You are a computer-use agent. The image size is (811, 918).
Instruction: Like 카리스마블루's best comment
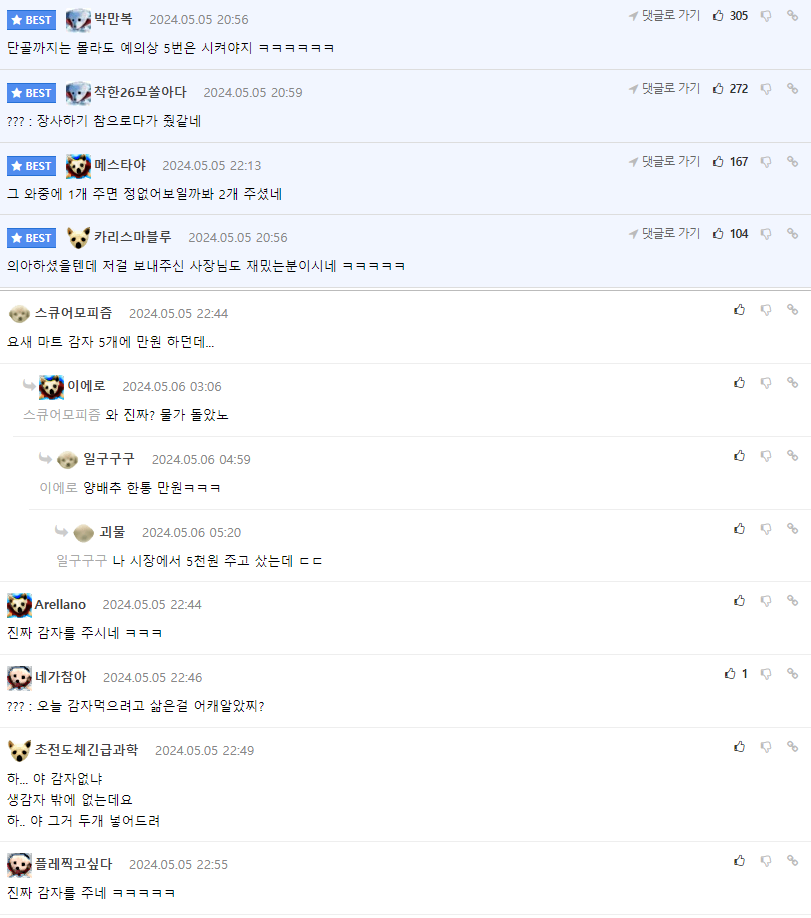click(718, 234)
